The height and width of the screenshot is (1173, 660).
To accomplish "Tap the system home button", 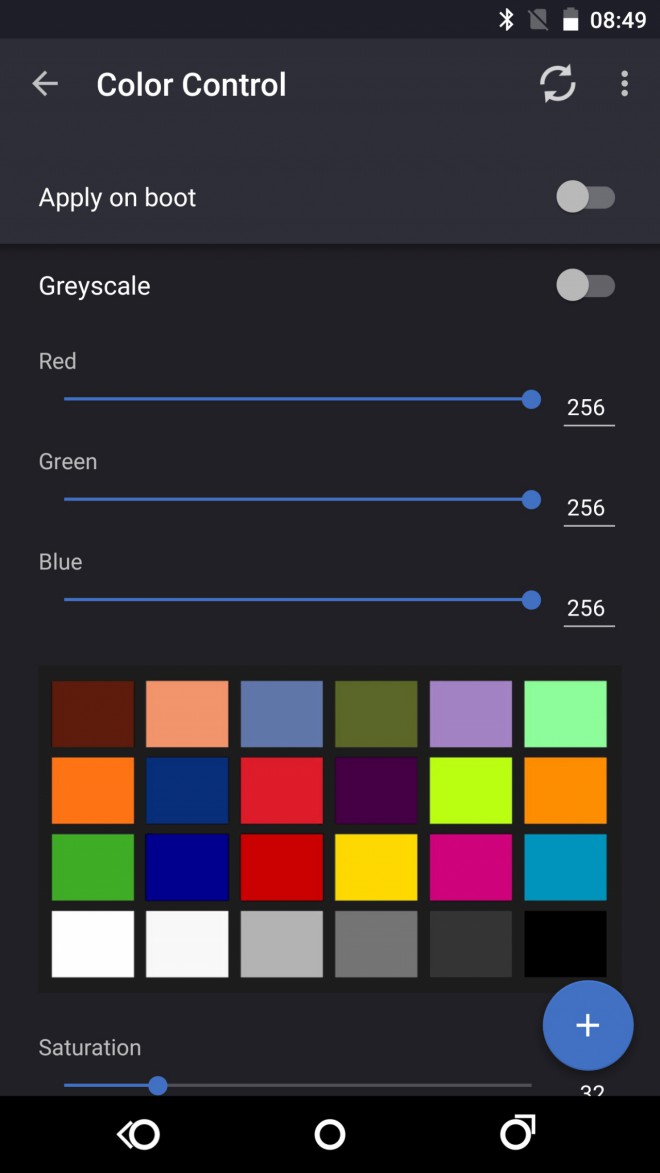I will 330,1134.
